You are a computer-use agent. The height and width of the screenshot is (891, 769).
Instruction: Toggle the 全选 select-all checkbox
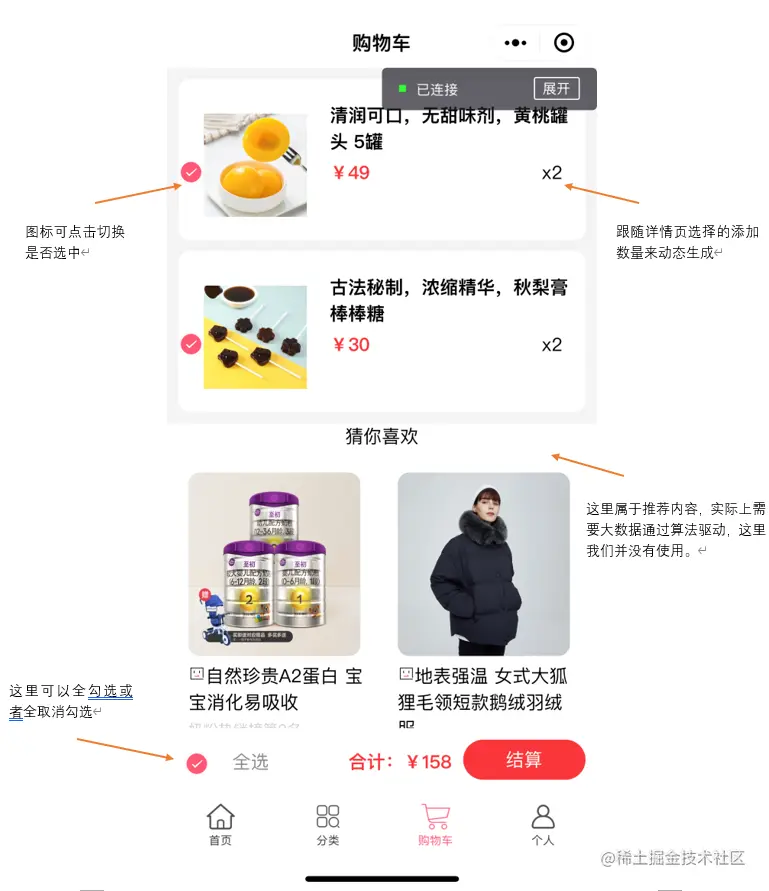point(197,763)
